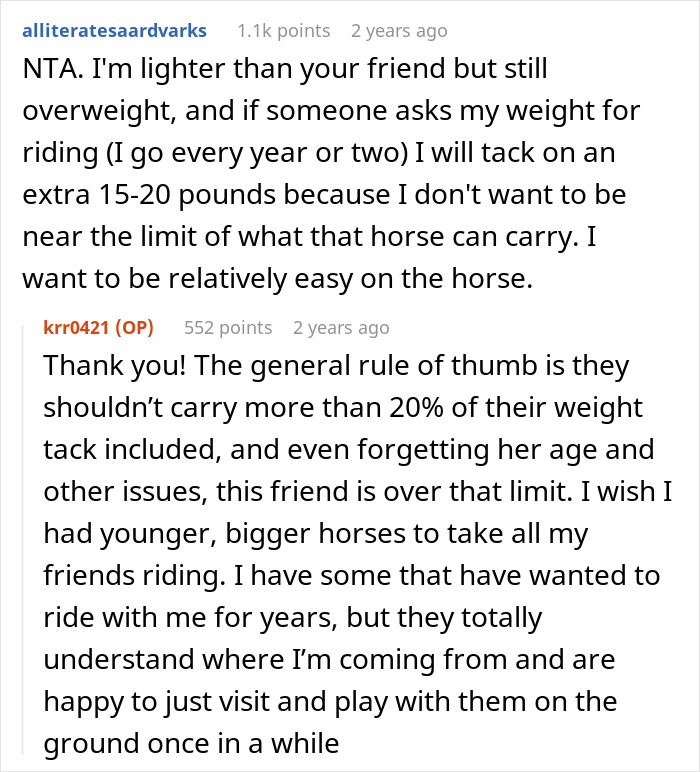Open krr0421 (OP) user profile

(98, 327)
